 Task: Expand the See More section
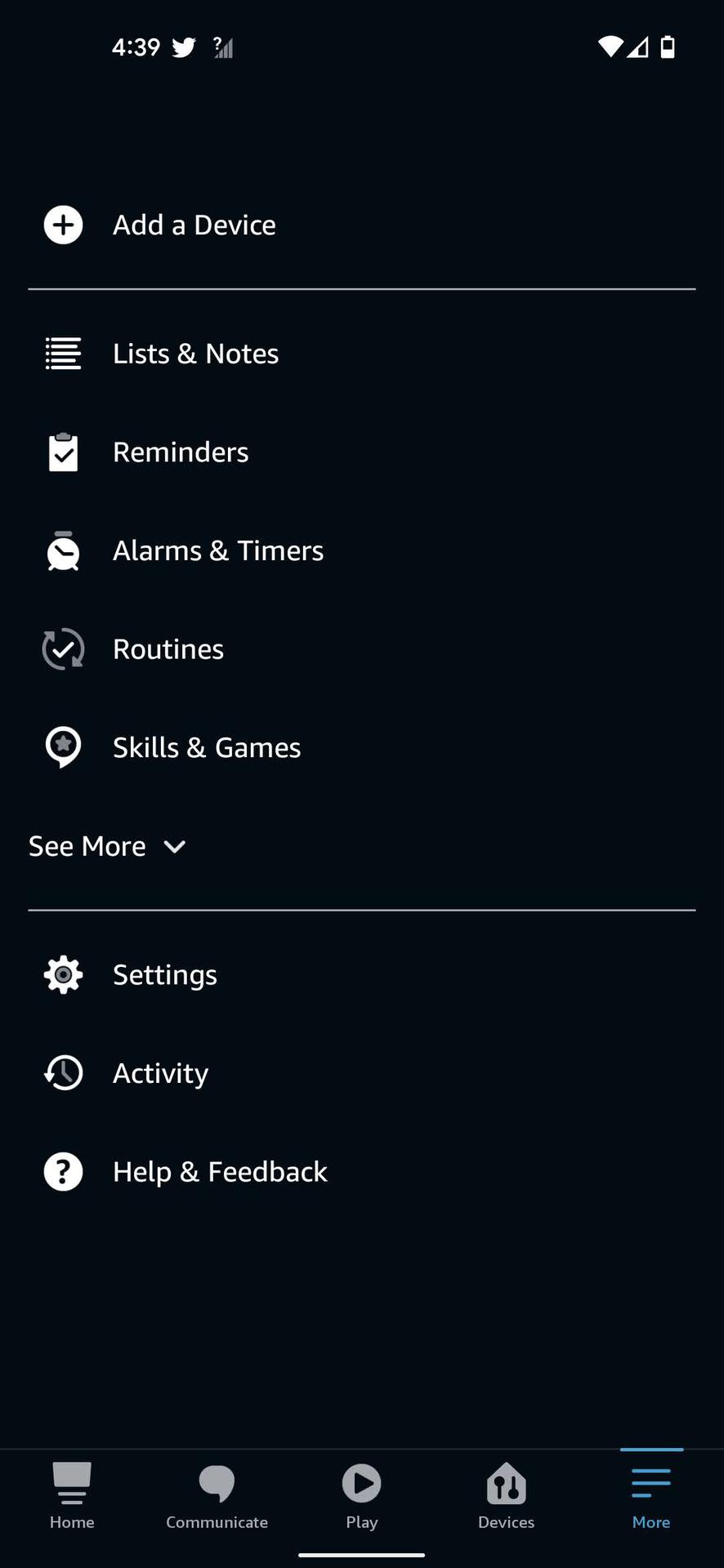pos(107,847)
